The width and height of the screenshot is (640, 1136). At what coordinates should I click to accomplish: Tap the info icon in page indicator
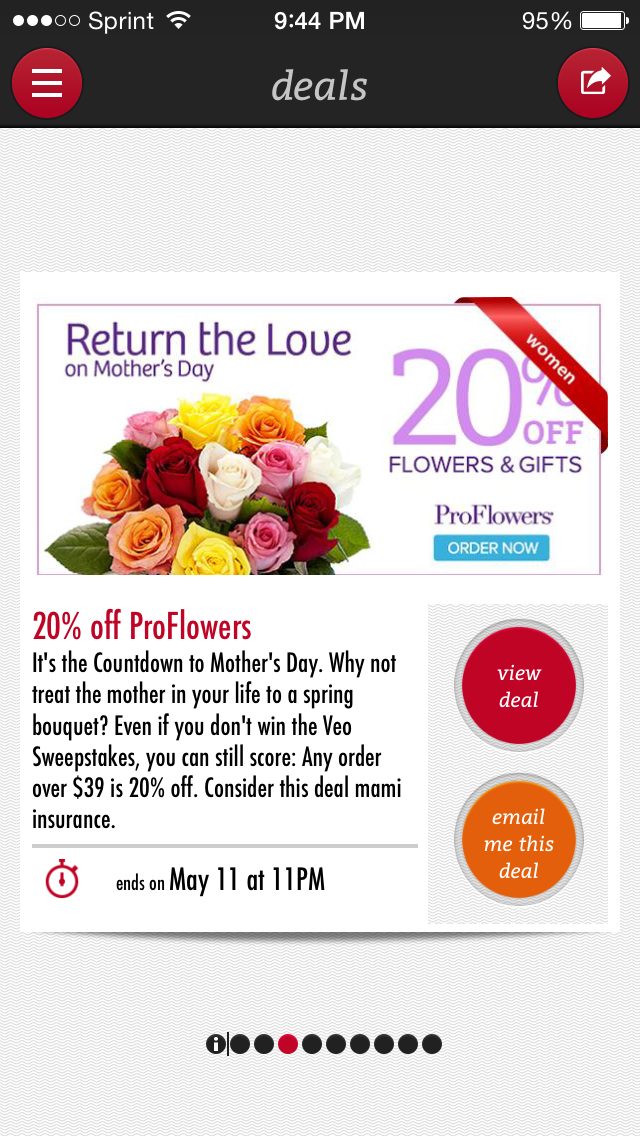pos(216,1044)
